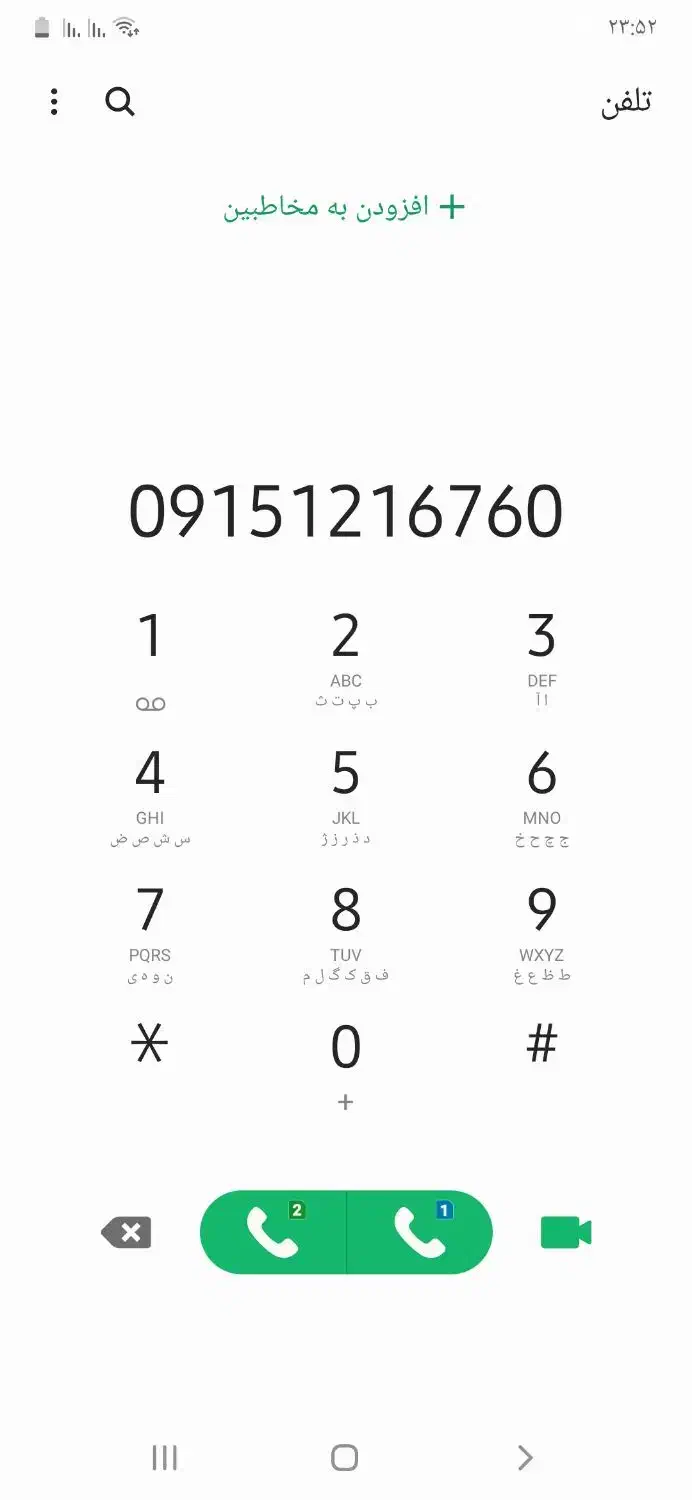This screenshot has height=1500, width=692.
Task: Dial digit 8 on the keypad
Action: pos(346,932)
